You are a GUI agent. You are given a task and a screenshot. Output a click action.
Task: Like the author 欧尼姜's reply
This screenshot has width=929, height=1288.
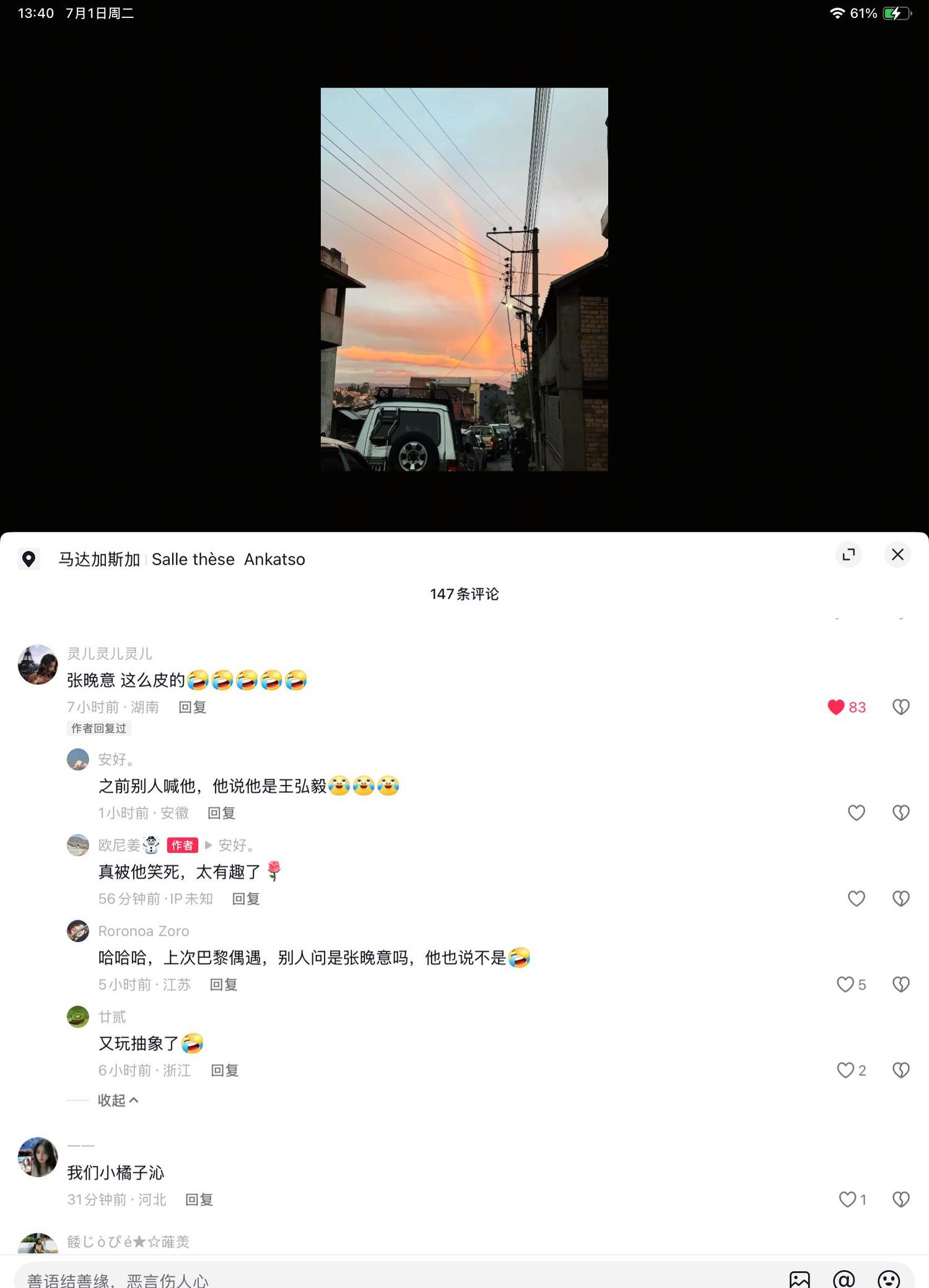click(856, 898)
